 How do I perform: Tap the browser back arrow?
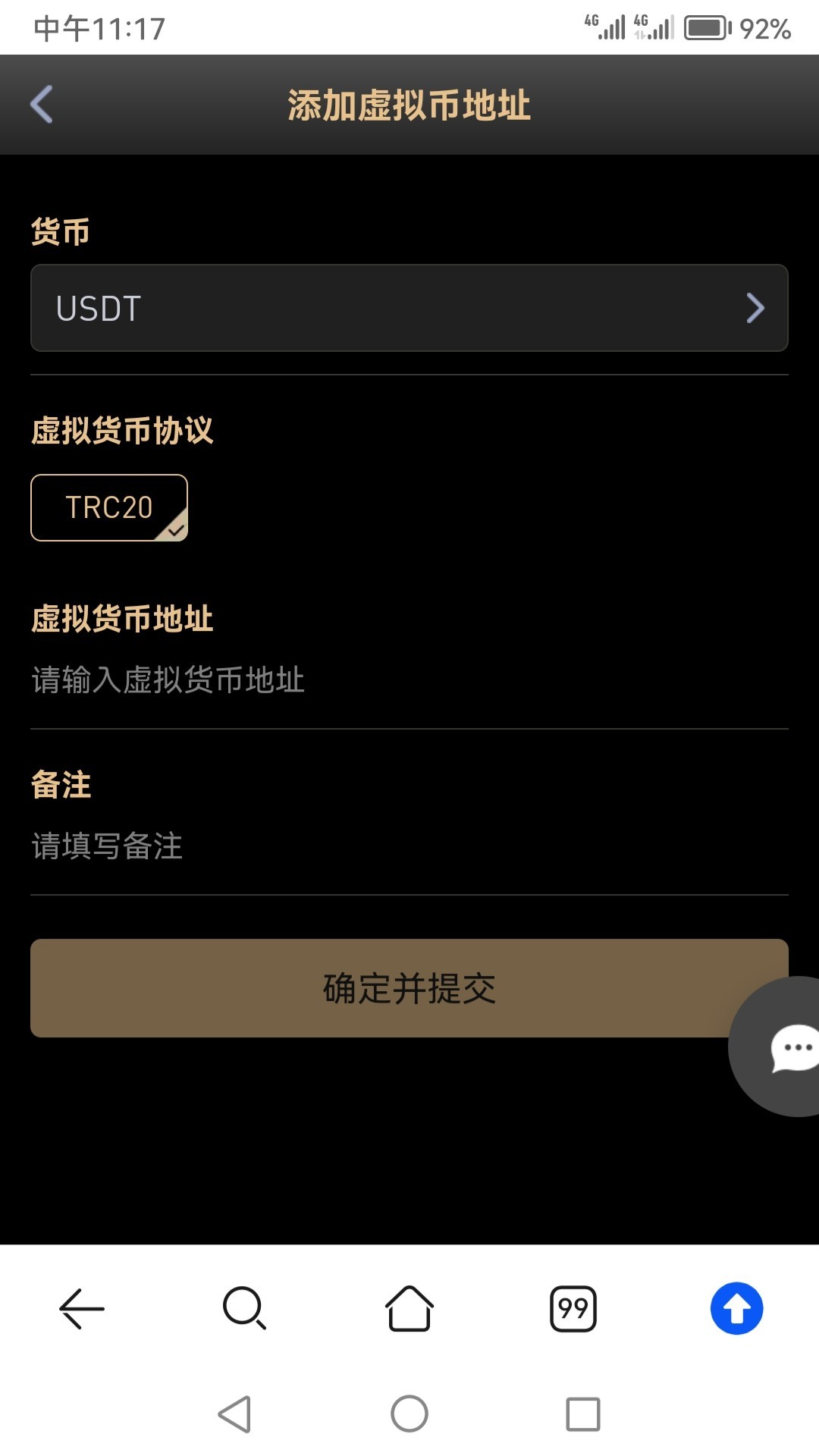[81, 1308]
